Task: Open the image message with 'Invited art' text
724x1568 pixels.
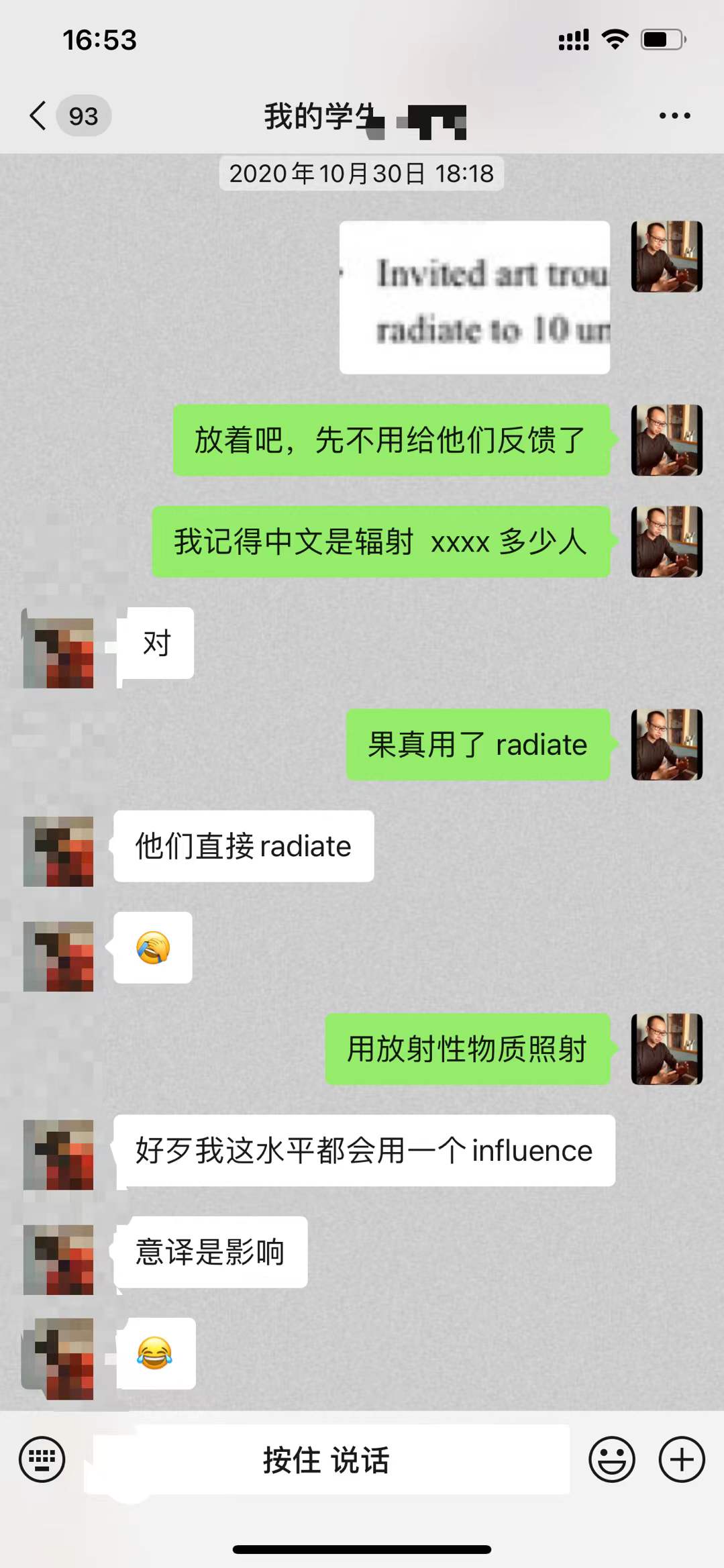Action: (474, 297)
